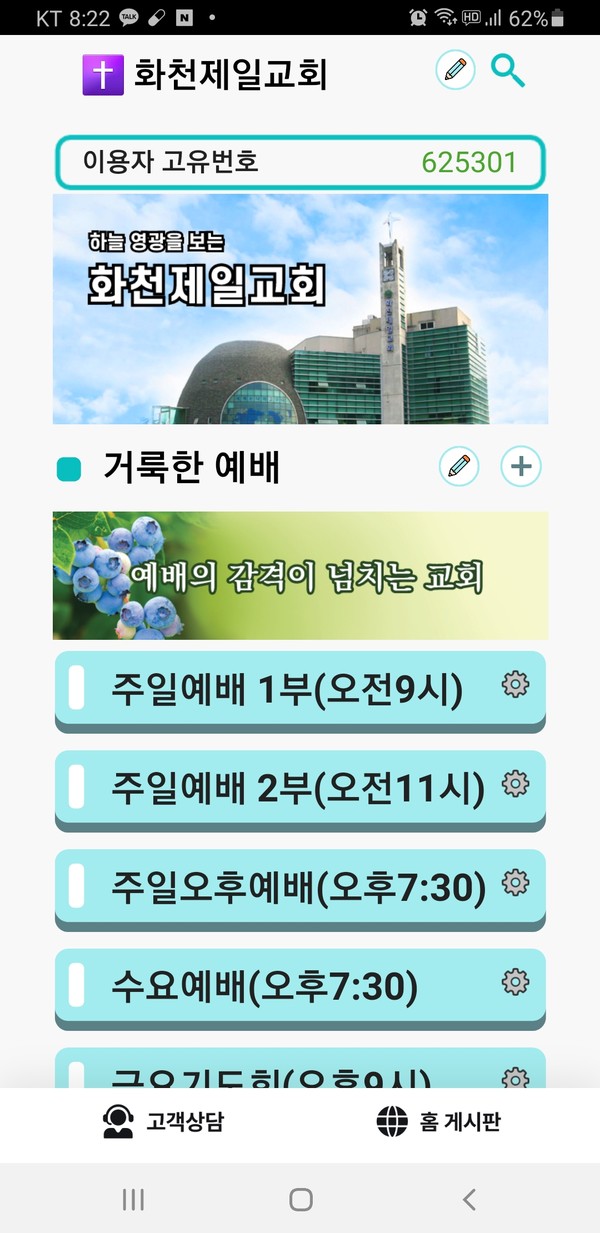The image size is (600, 1233).
Task: Open settings gear for 주일예배 2부
Action: click(514, 784)
